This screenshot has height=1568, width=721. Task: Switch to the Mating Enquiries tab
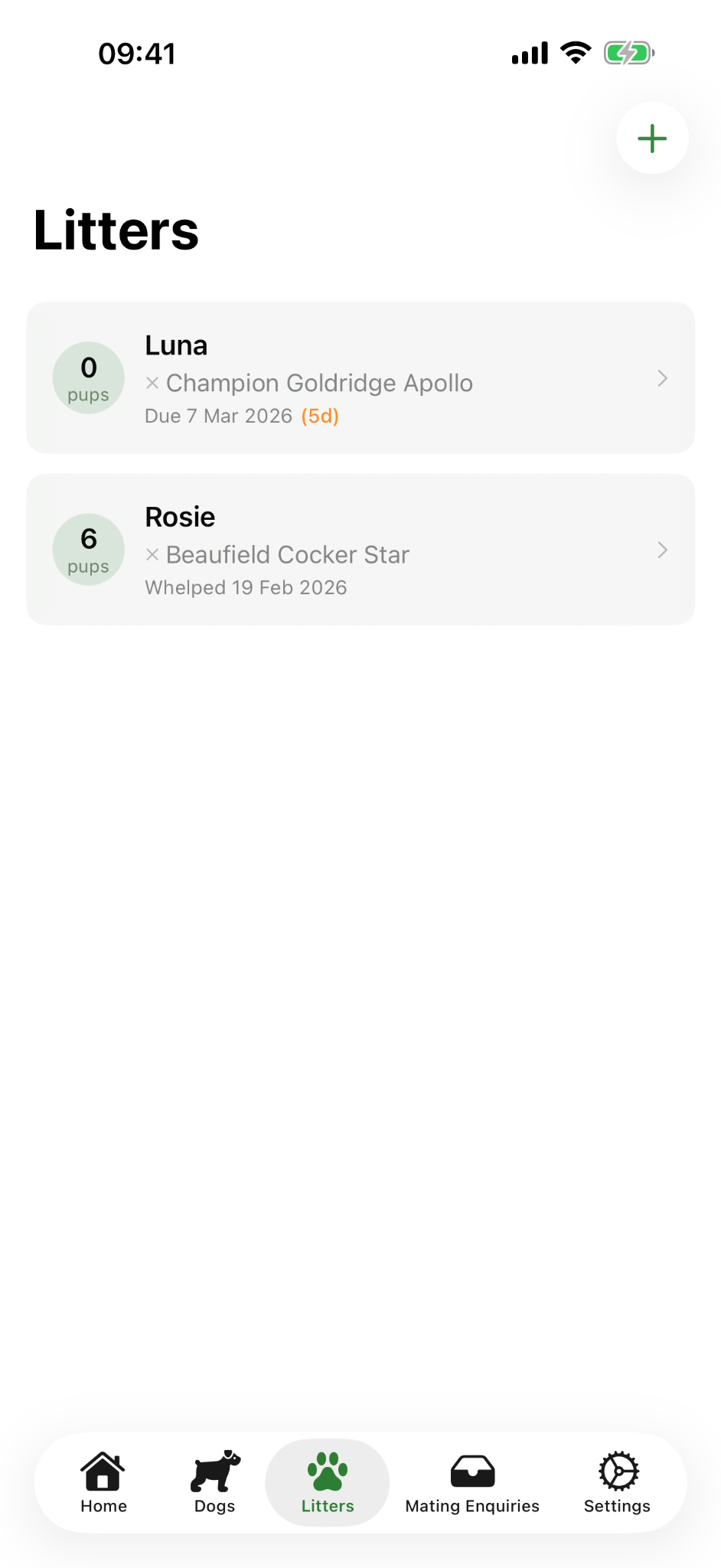pyautogui.click(x=471, y=1481)
